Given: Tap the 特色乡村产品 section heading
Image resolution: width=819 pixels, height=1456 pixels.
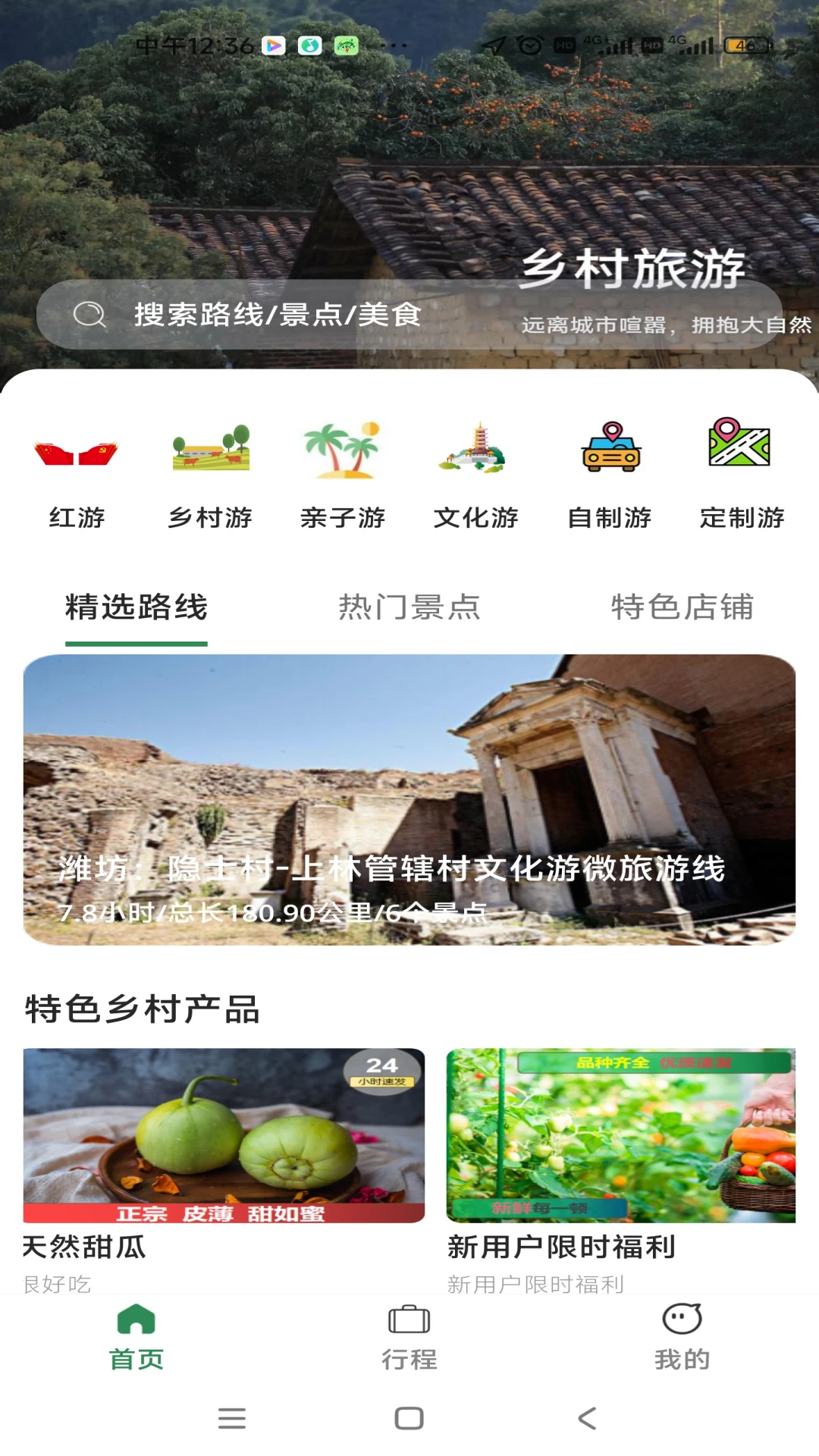Looking at the screenshot, I should (x=143, y=1009).
